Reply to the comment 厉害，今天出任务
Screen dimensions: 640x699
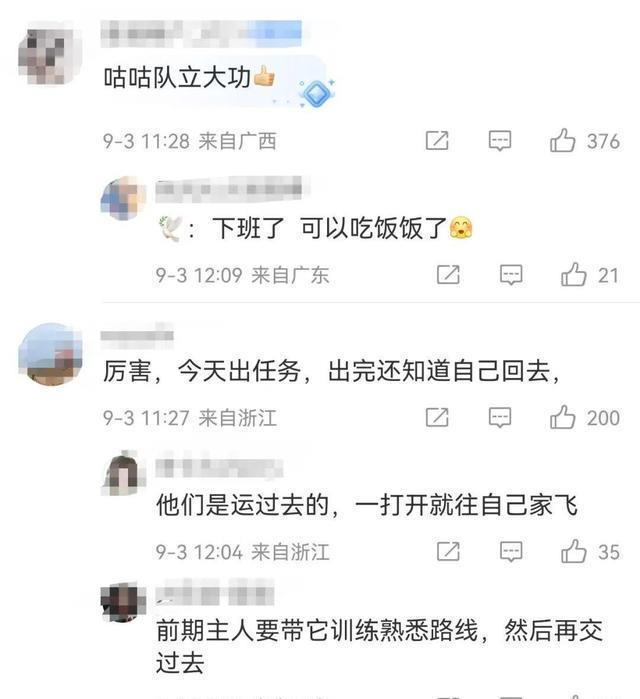click(500, 417)
